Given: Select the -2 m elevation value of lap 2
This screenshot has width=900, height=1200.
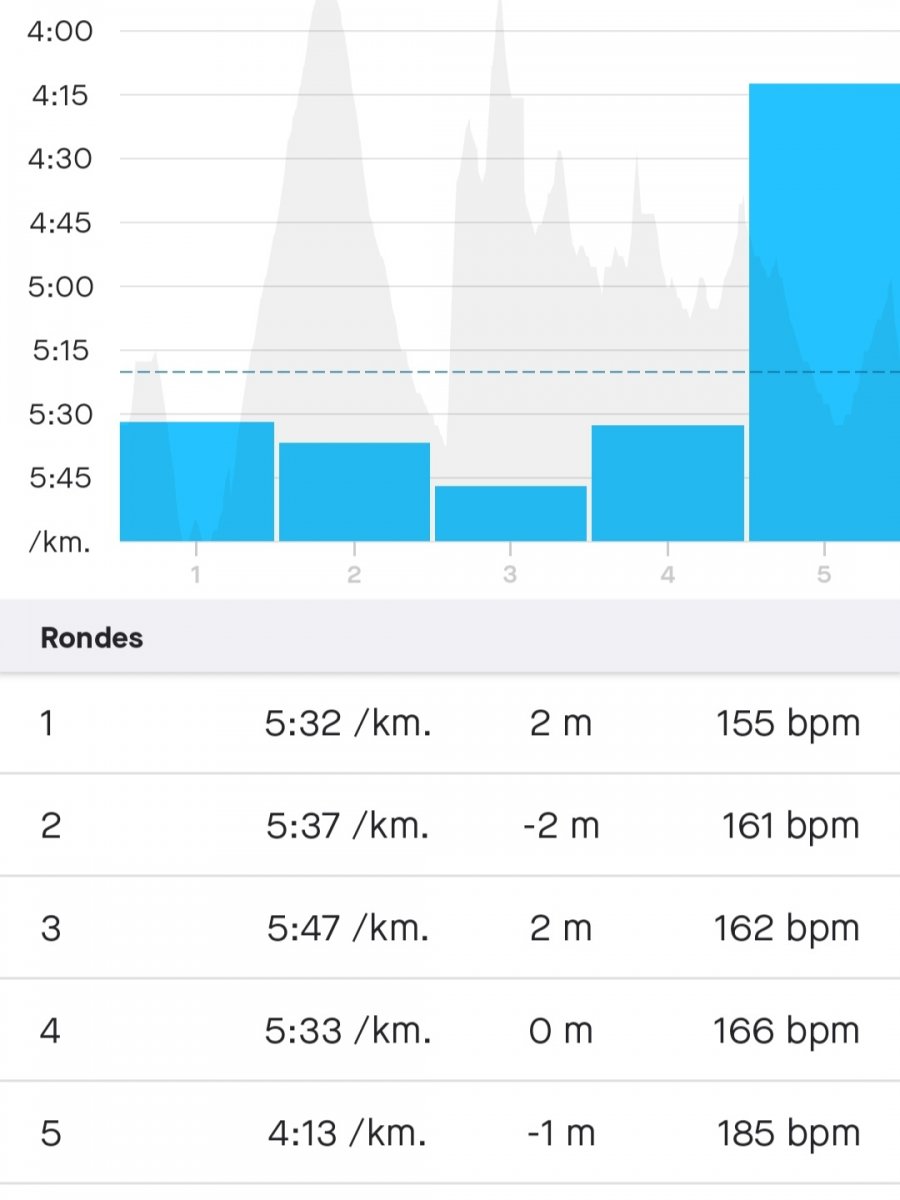Looking at the screenshot, I should pos(560,825).
